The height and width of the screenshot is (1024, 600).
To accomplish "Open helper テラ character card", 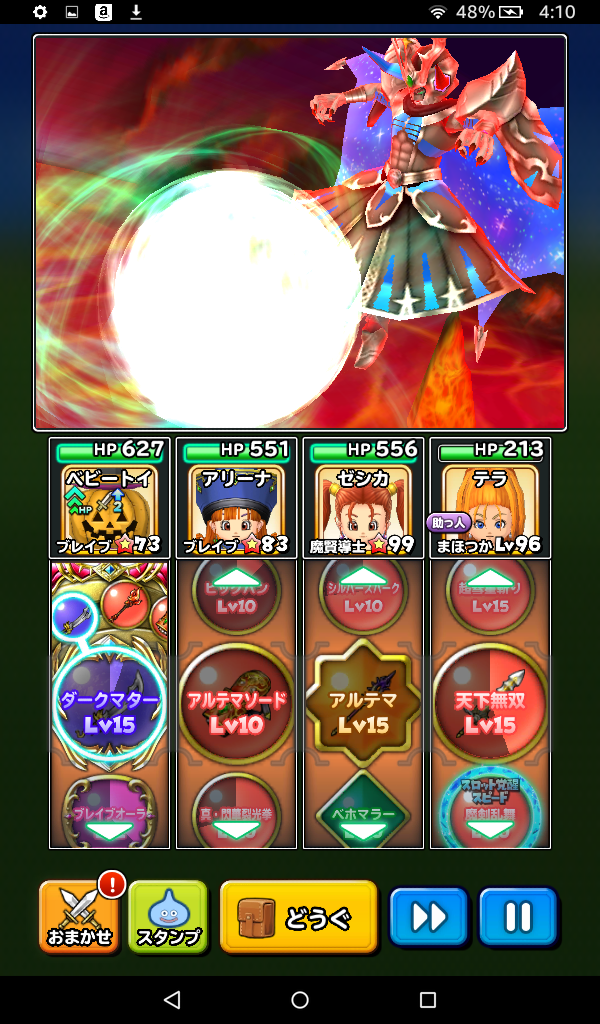I will pyautogui.click(x=490, y=498).
